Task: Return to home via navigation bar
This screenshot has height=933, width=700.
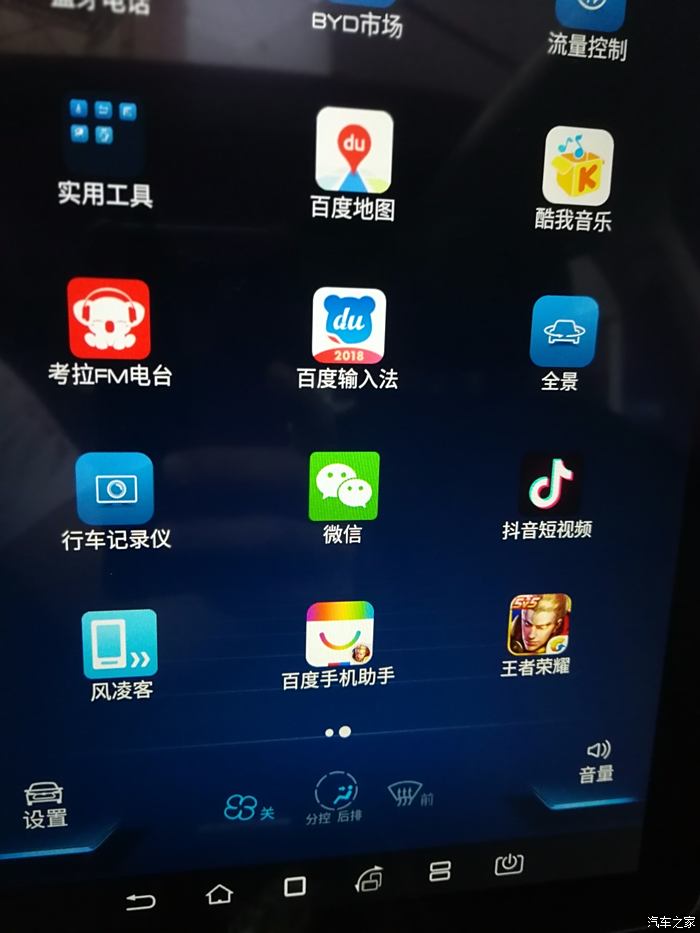Action: point(218,894)
